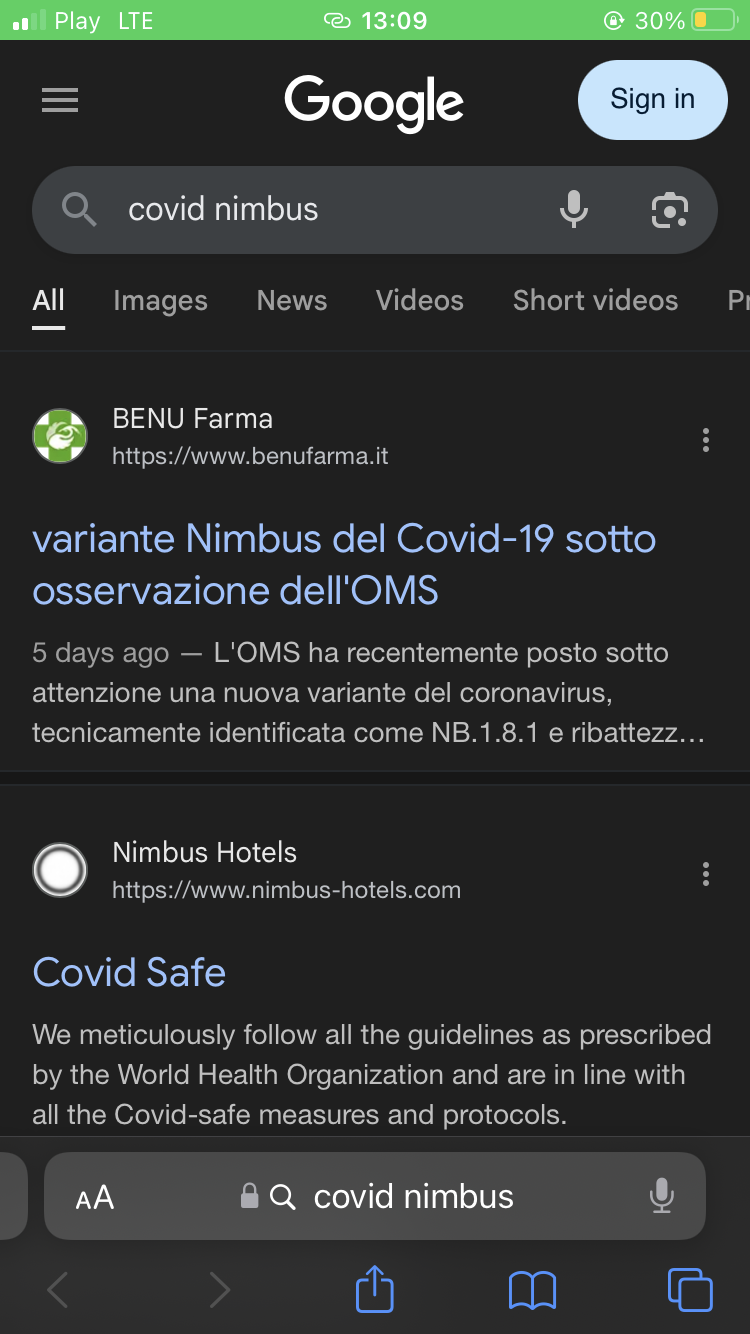Switch to the Images tab

tap(160, 301)
